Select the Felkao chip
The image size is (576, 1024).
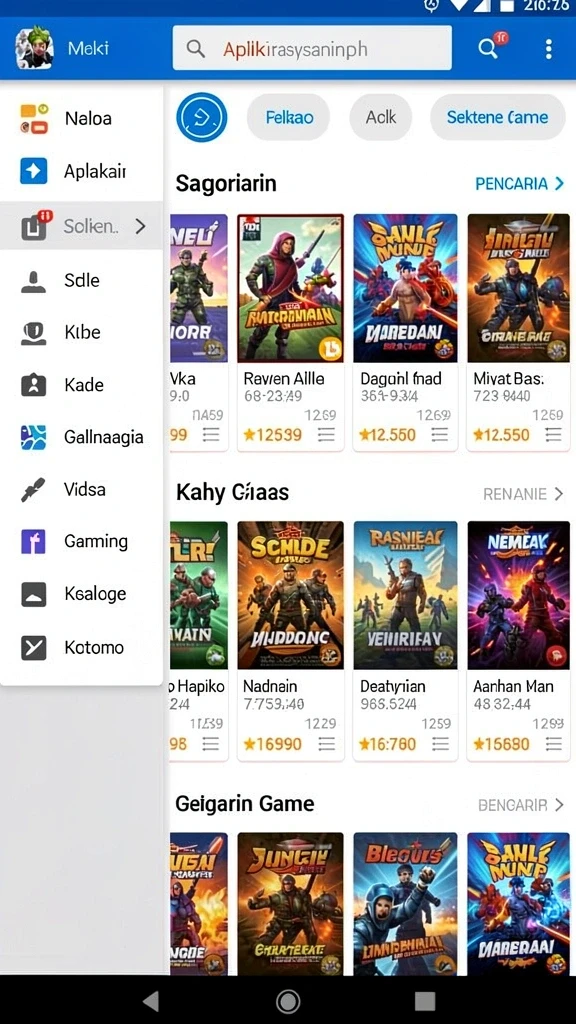[289, 118]
